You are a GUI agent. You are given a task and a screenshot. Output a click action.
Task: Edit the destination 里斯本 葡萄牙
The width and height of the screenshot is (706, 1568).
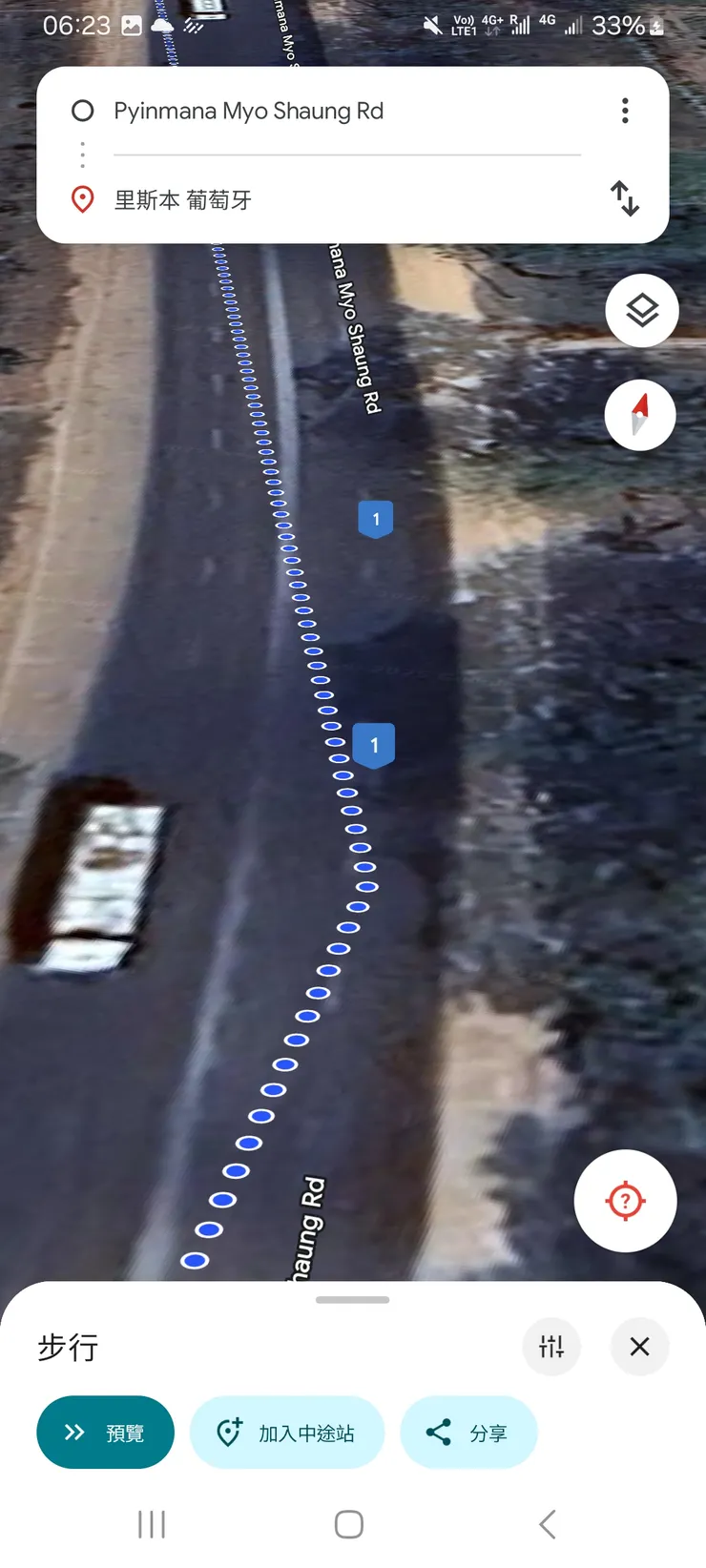[x=286, y=200]
